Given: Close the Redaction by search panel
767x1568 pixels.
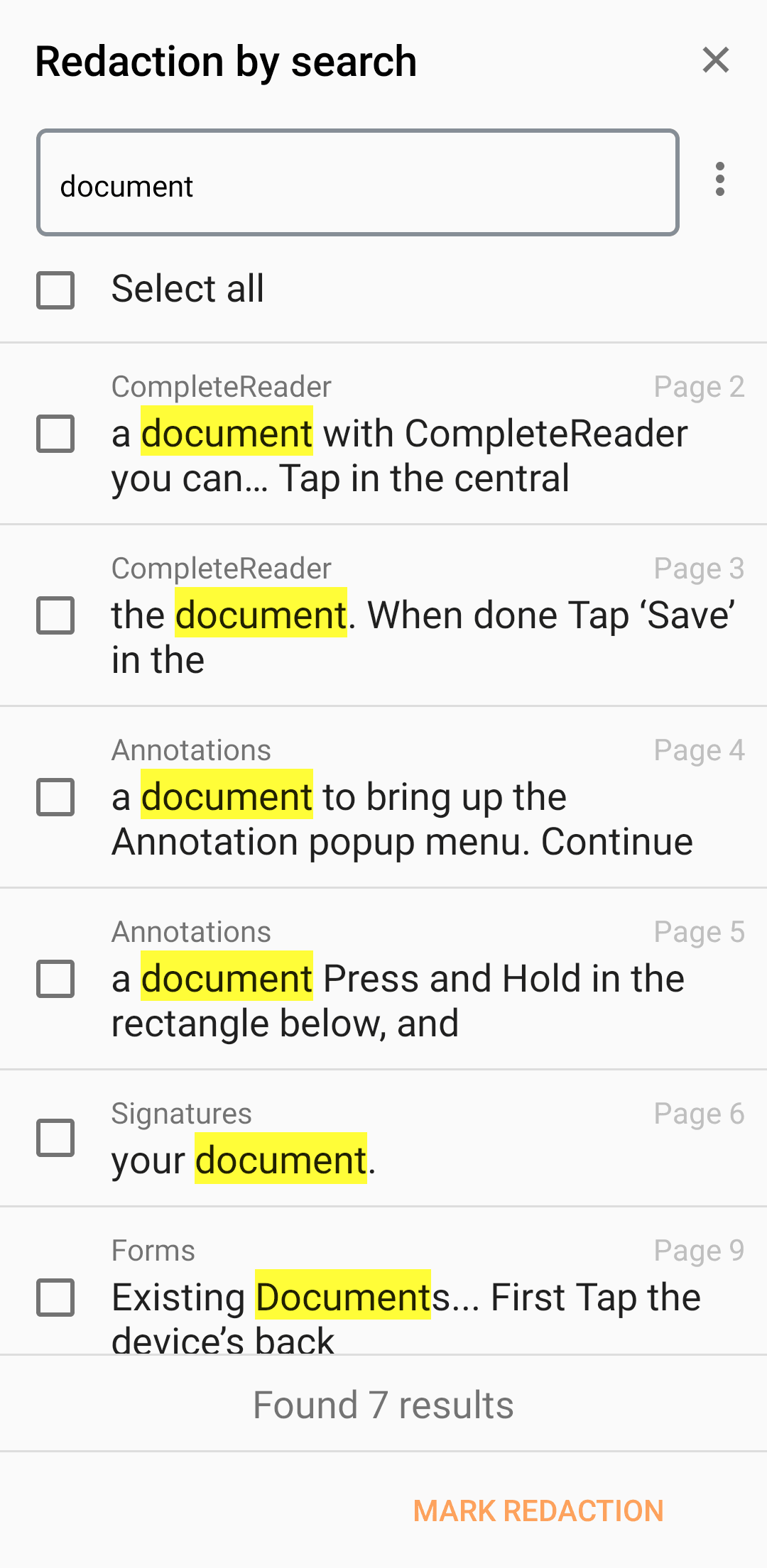Looking at the screenshot, I should point(715,60).
